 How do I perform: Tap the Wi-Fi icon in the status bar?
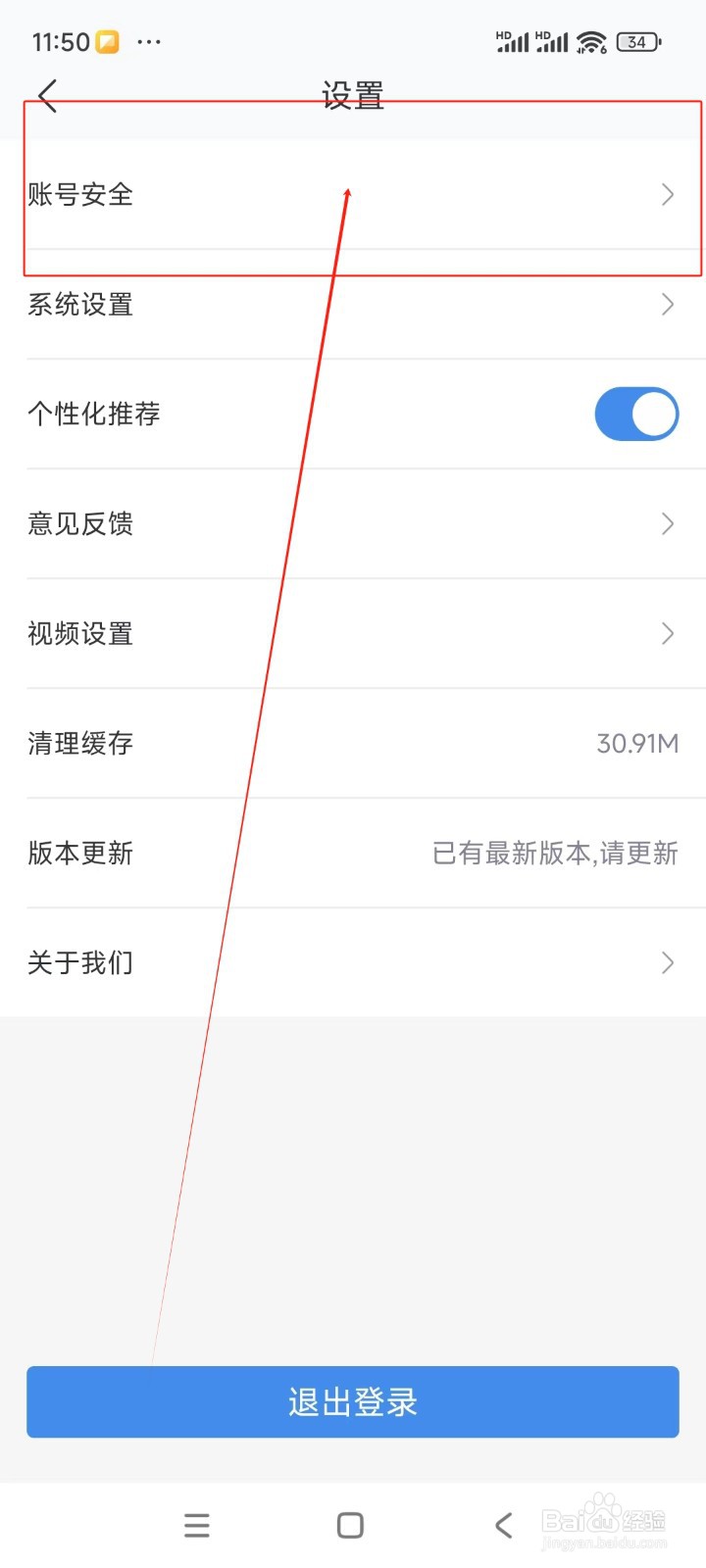[x=589, y=41]
